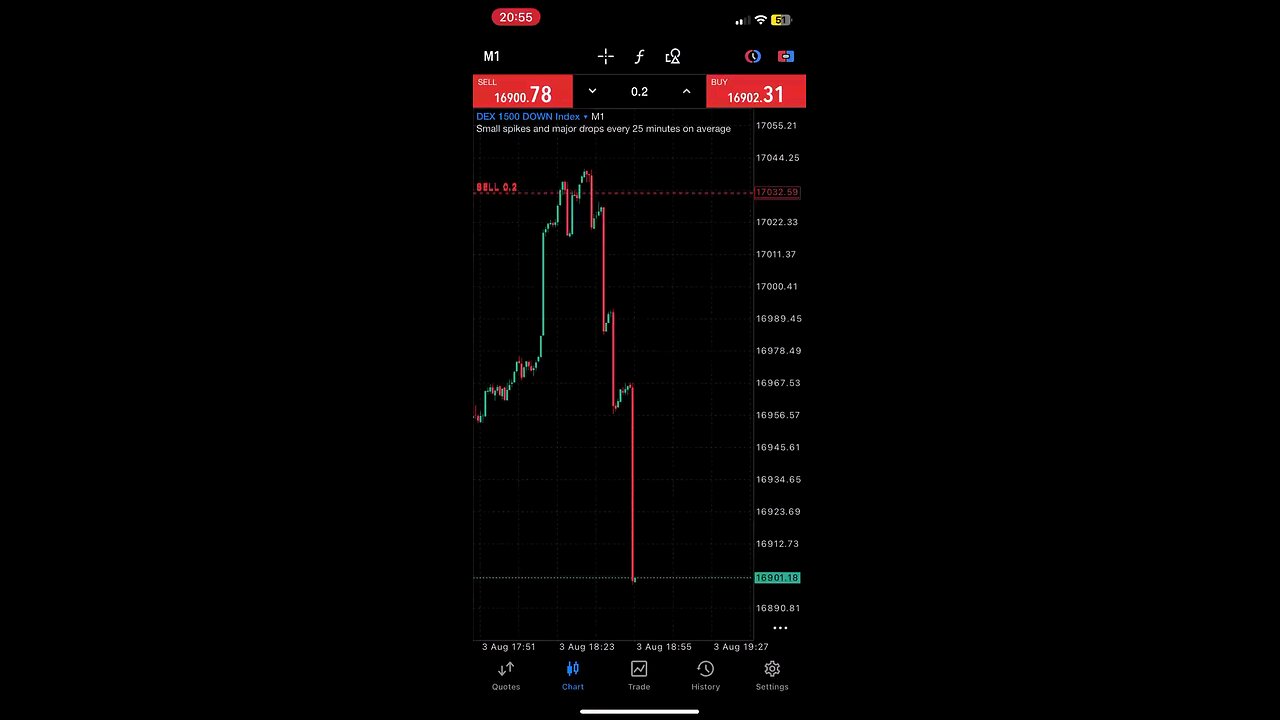Open the DEX 1500 DOWN Index symbol menu
Image resolution: width=1280 pixels, height=720 pixels.
tap(530, 117)
